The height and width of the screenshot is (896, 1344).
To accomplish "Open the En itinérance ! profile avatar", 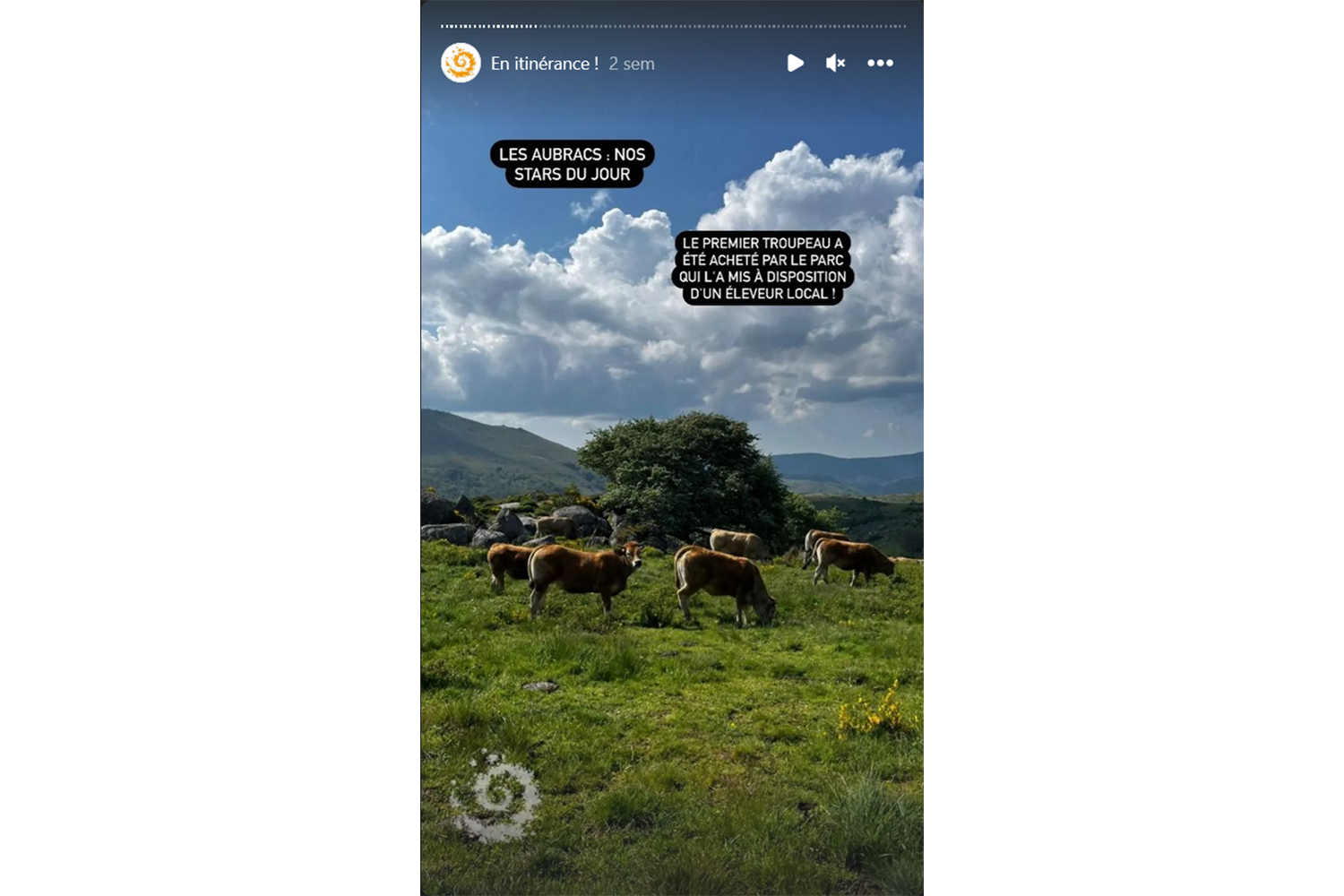I will coord(461,63).
